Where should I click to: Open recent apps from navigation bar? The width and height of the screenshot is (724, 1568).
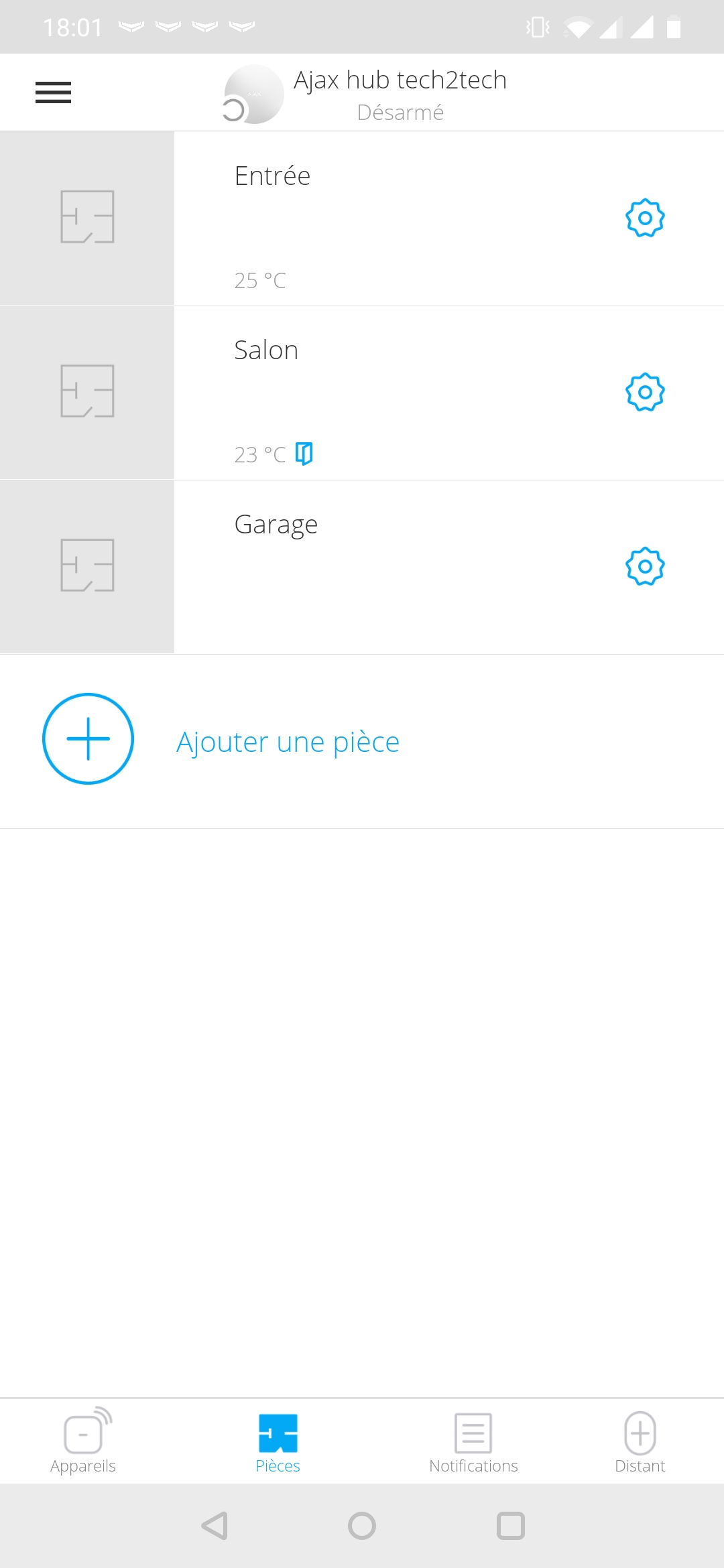click(x=510, y=1526)
